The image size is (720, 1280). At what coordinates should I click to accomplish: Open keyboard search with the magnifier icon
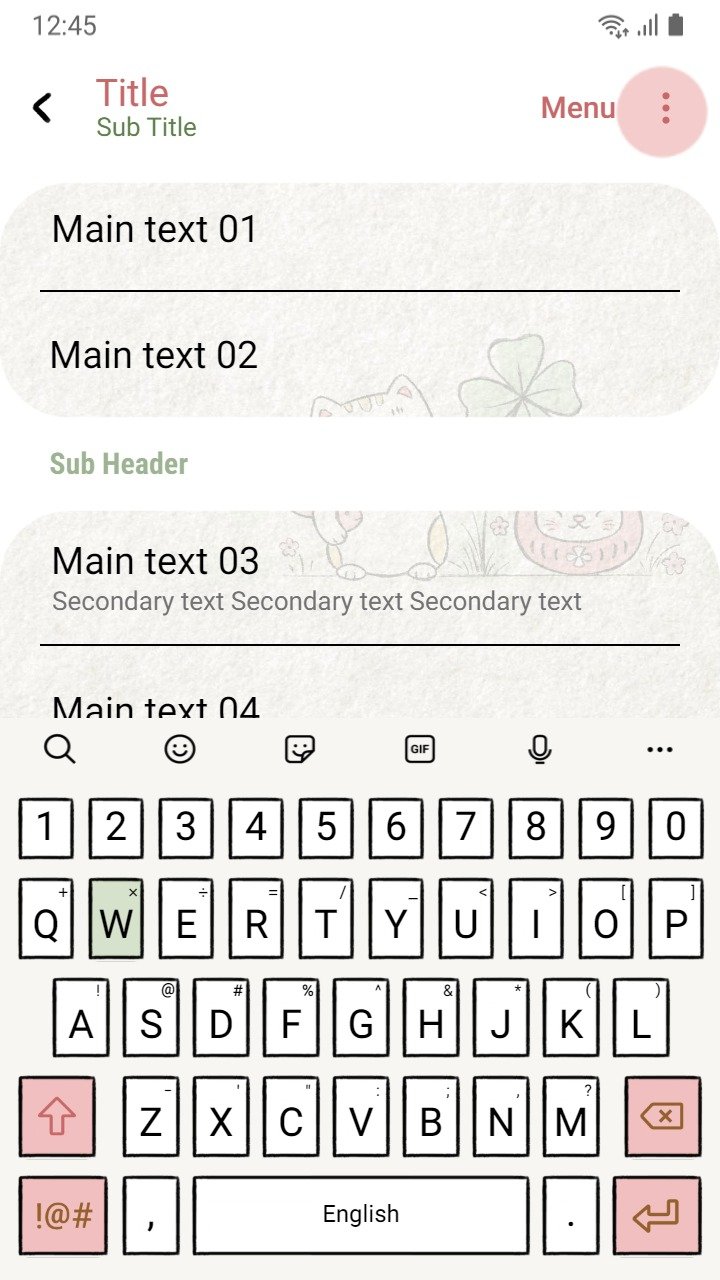pos(60,749)
